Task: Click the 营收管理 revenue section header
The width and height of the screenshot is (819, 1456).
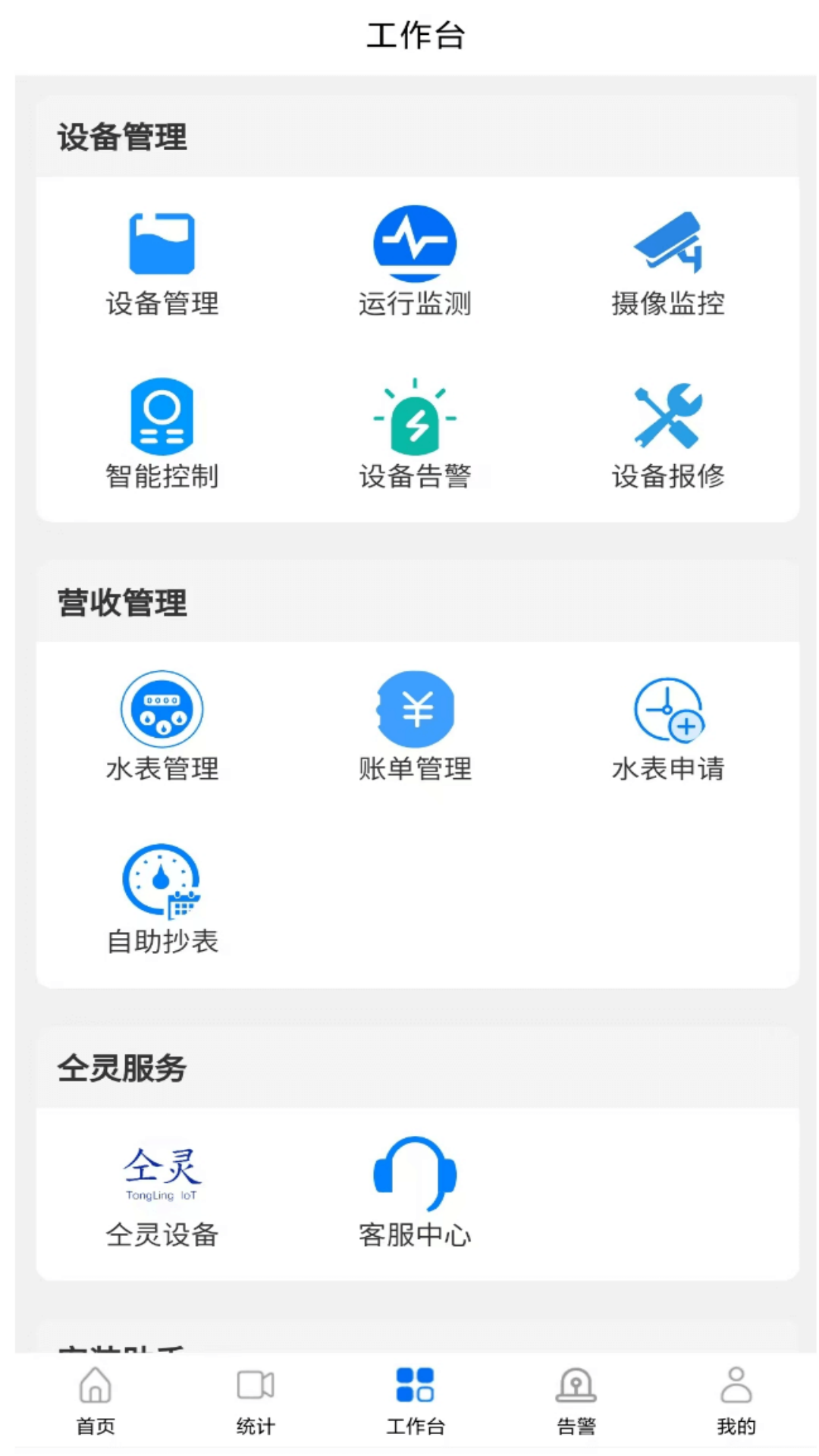Action: [121, 603]
